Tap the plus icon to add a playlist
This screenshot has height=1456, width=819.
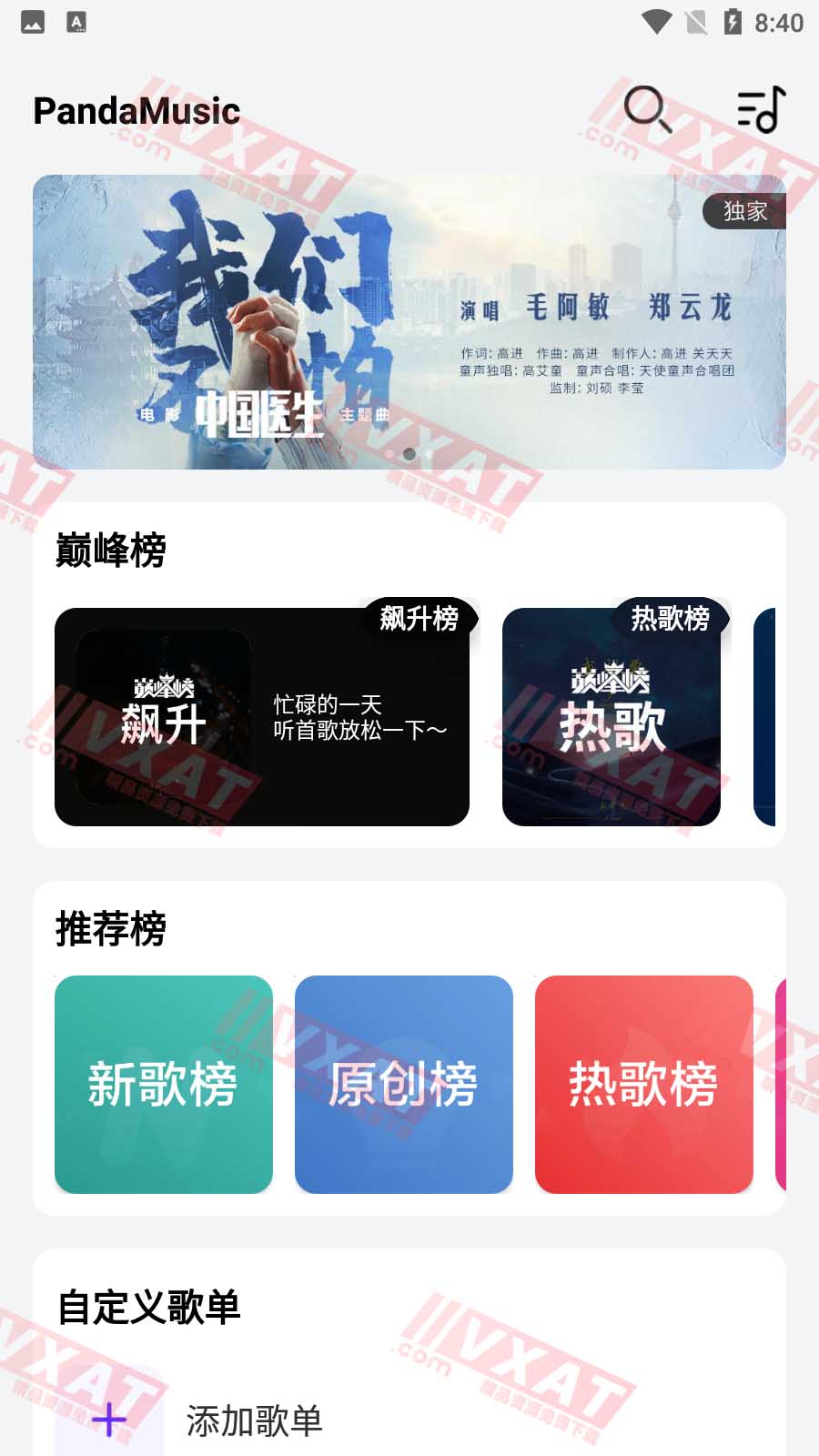[x=109, y=1418]
